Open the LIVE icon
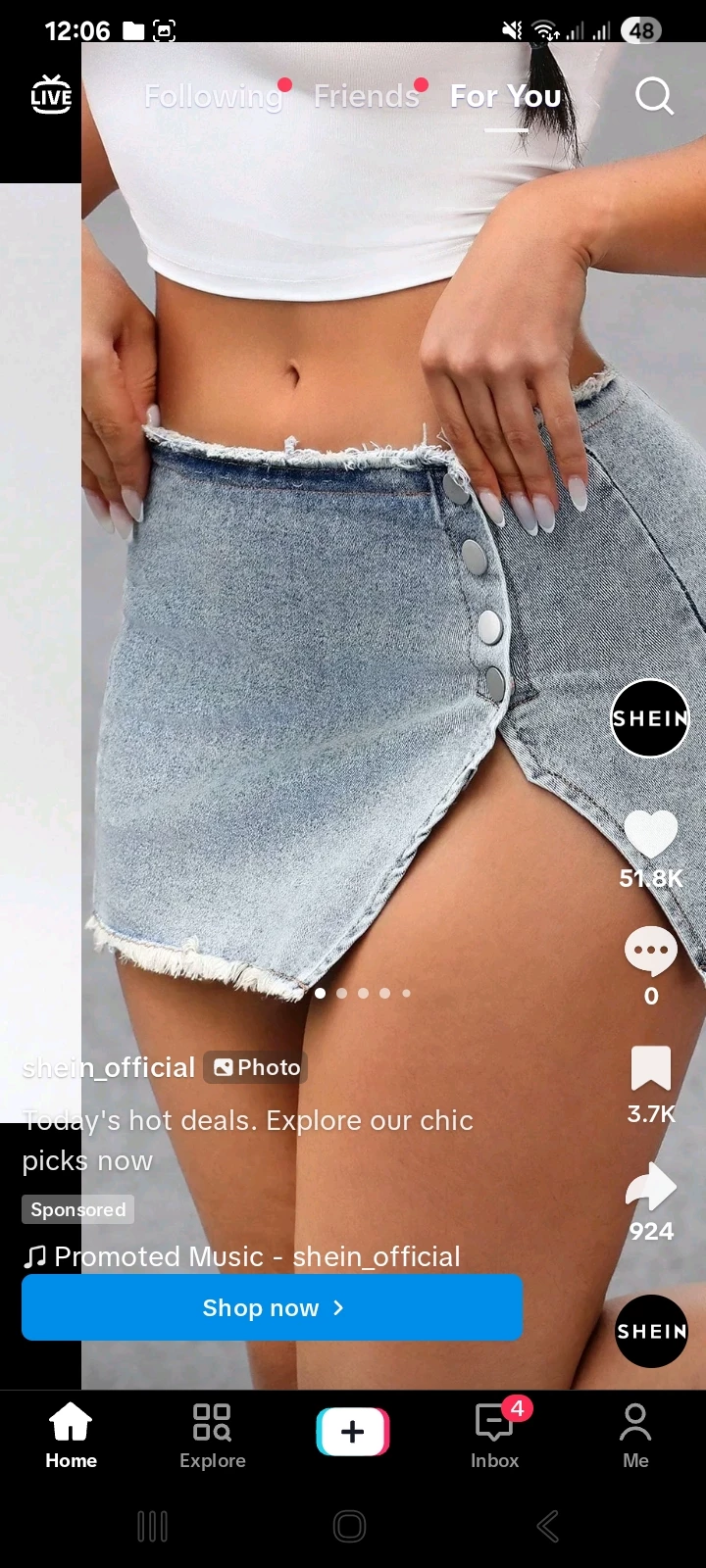This screenshot has height=1568, width=706. click(x=51, y=95)
